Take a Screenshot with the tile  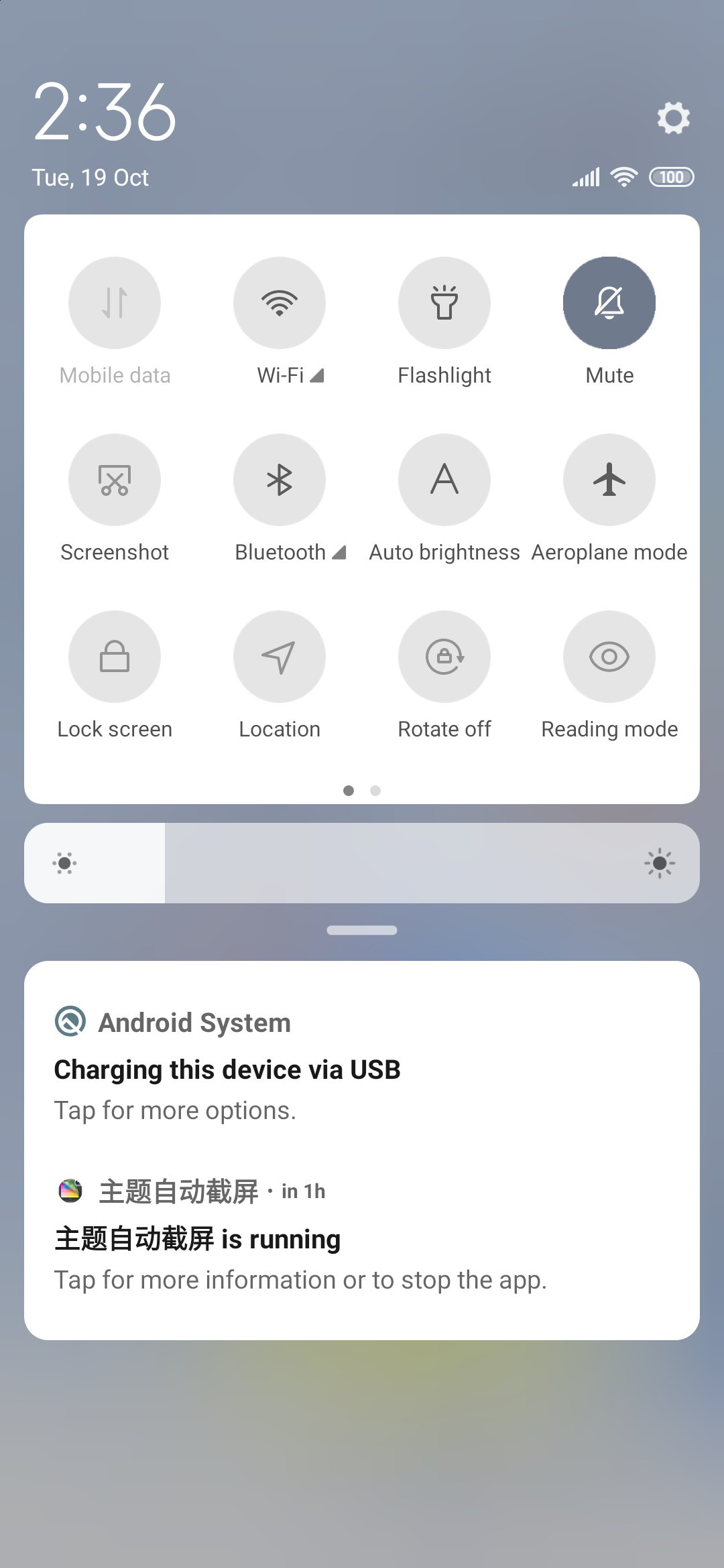(115, 480)
